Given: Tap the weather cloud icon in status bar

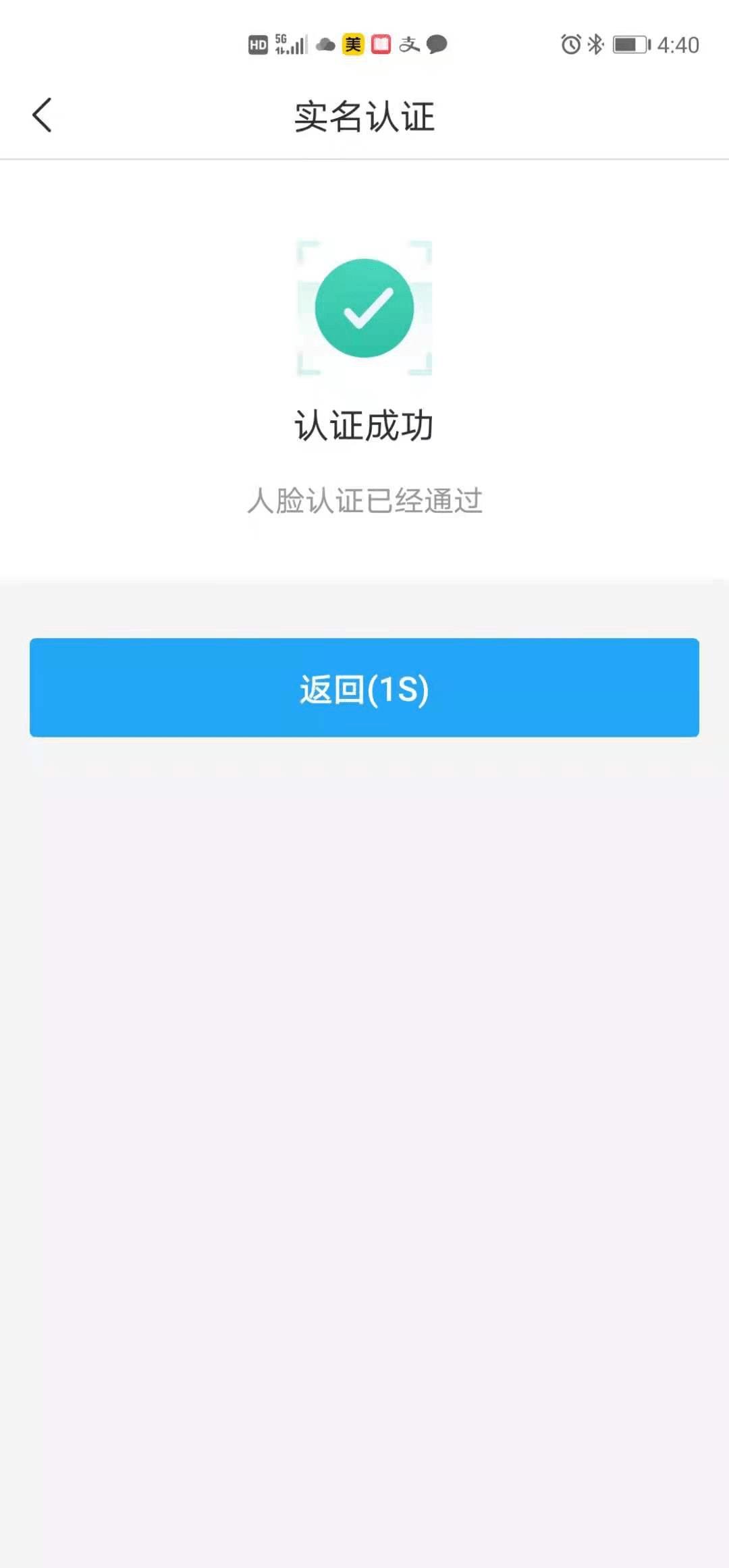Looking at the screenshot, I should (324, 44).
